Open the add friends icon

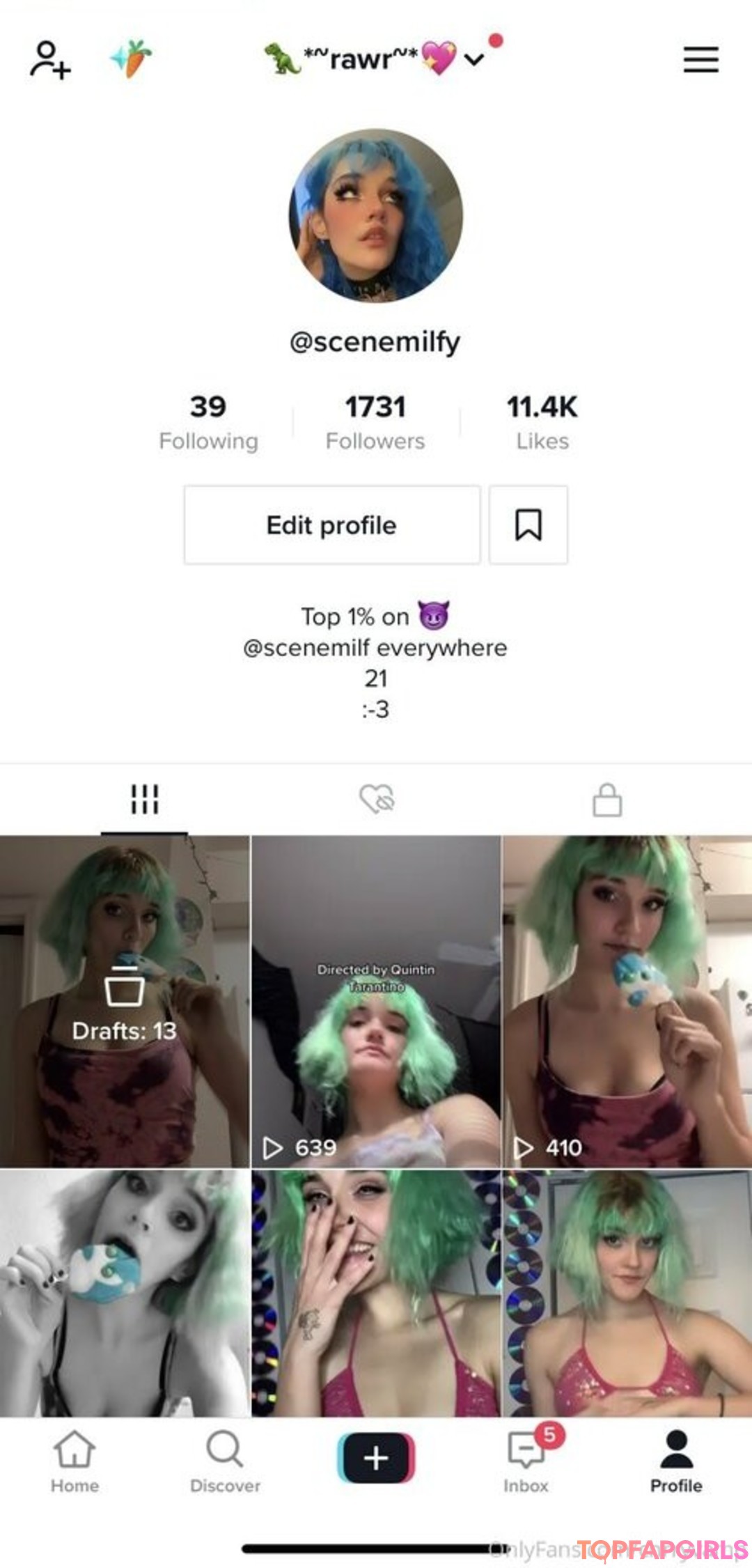[50, 60]
